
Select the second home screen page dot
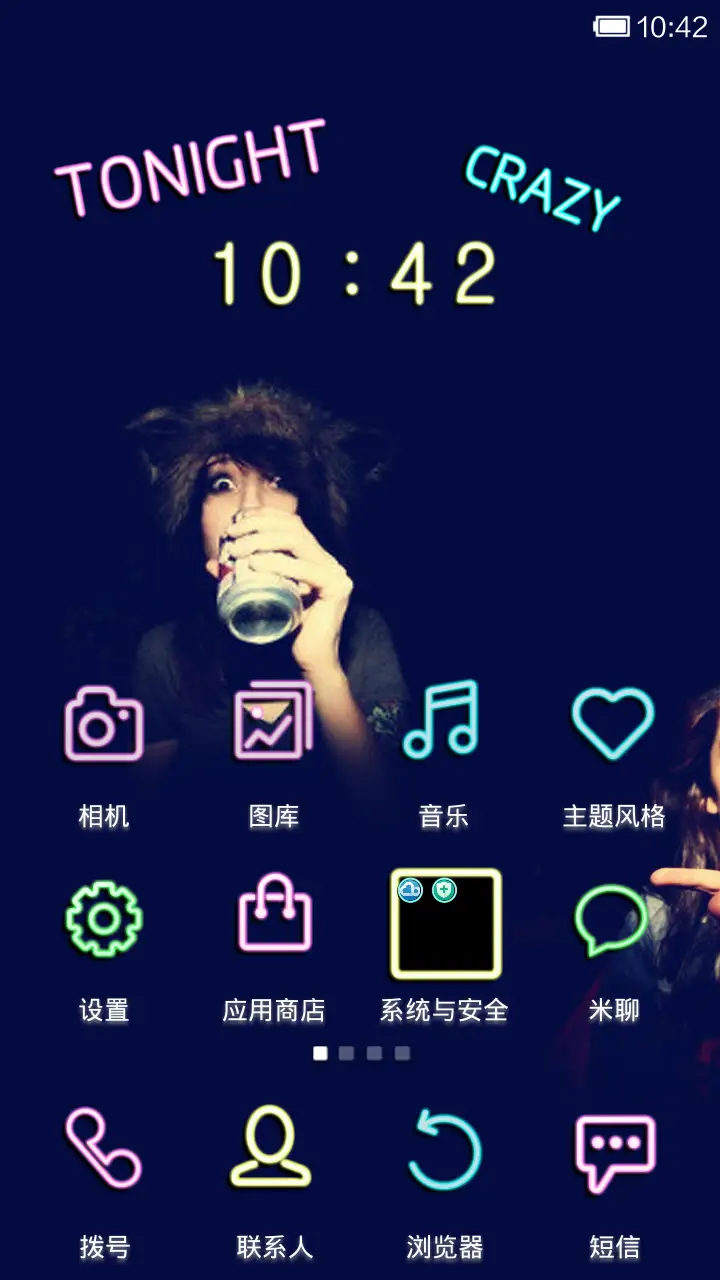(x=347, y=1052)
